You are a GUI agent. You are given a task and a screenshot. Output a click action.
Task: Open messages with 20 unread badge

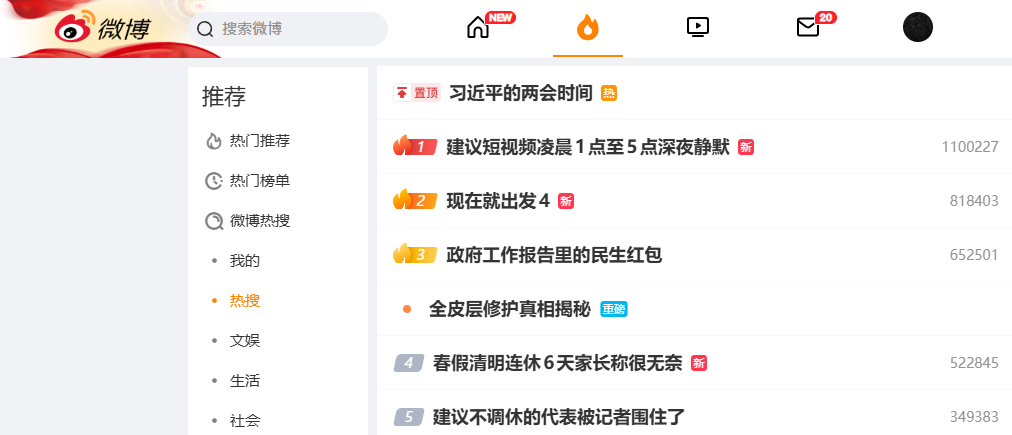coord(808,28)
